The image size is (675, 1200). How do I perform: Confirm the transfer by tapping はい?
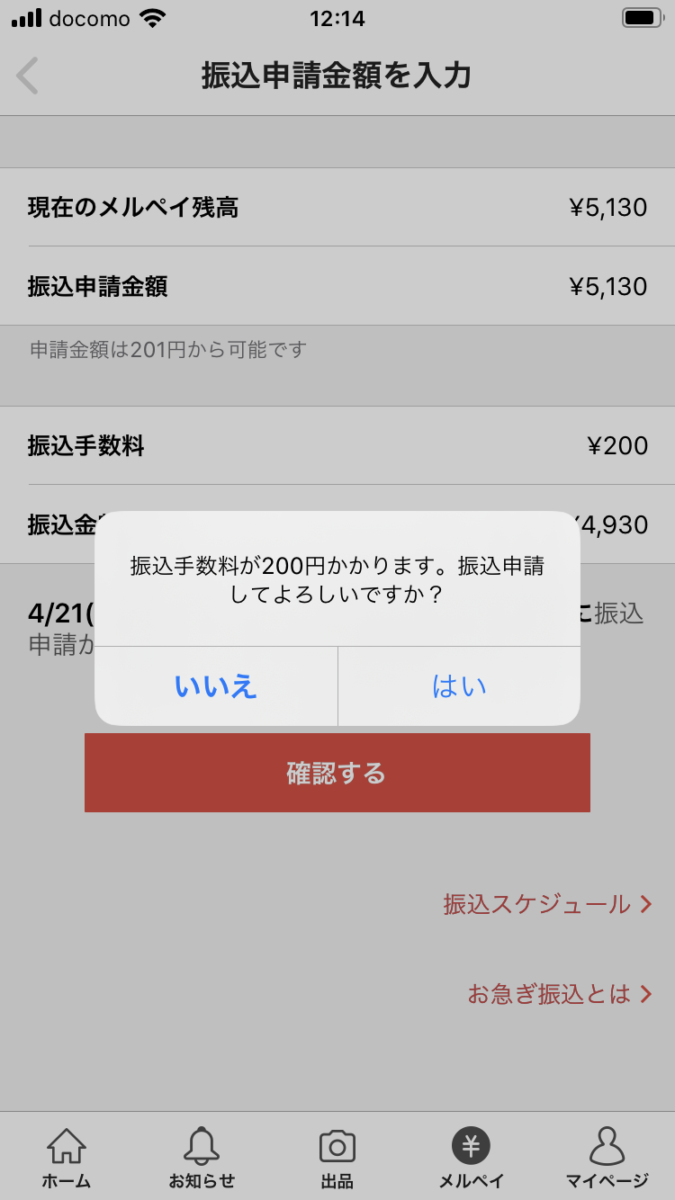pos(459,686)
